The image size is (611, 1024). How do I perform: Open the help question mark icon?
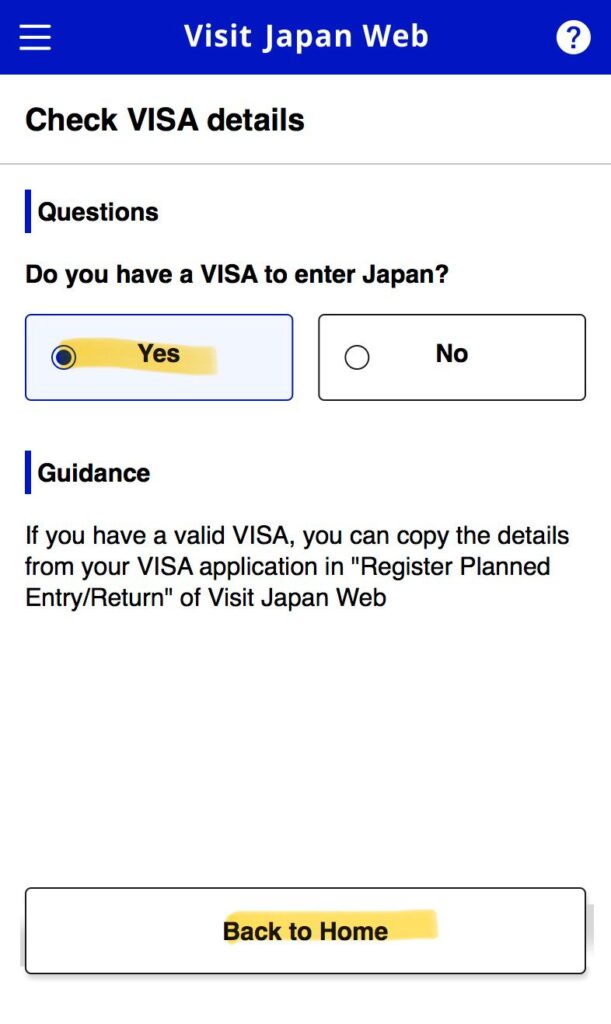pyautogui.click(x=573, y=38)
